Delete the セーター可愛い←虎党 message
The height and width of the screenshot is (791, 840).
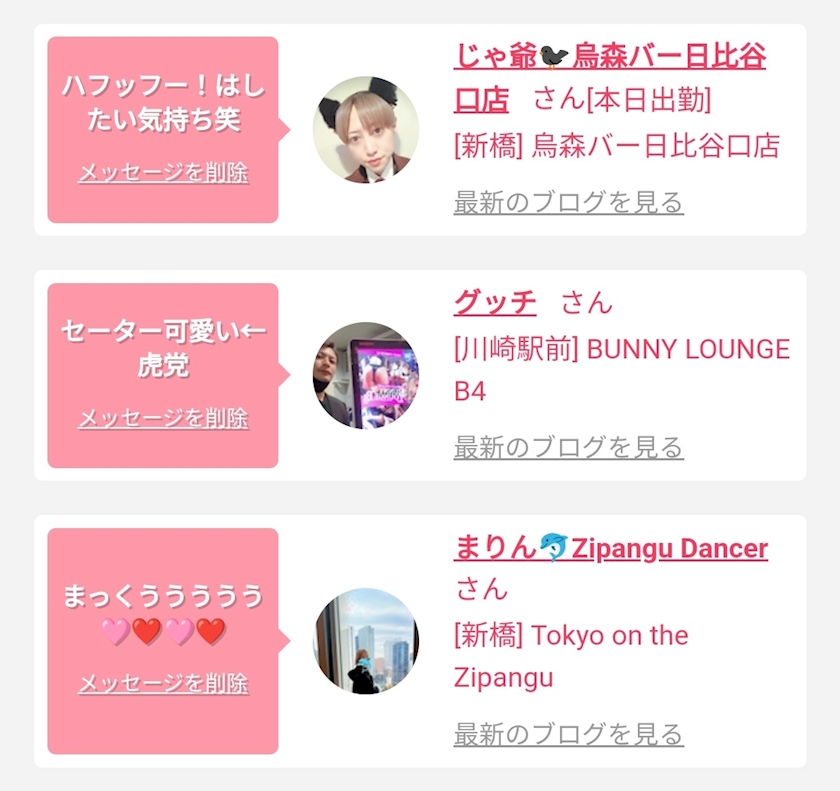click(x=163, y=418)
